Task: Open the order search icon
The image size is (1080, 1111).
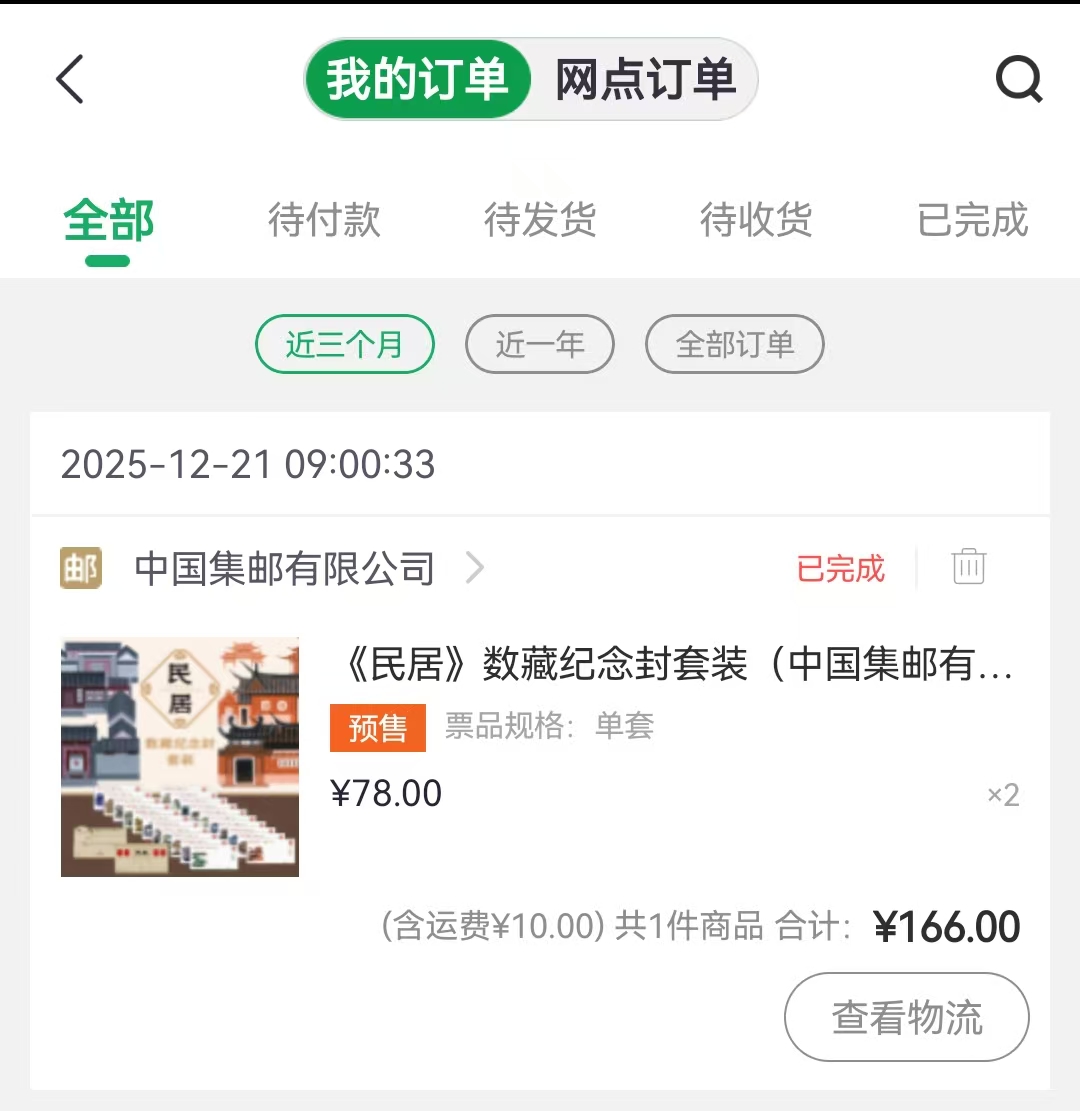Action: [x=1019, y=79]
